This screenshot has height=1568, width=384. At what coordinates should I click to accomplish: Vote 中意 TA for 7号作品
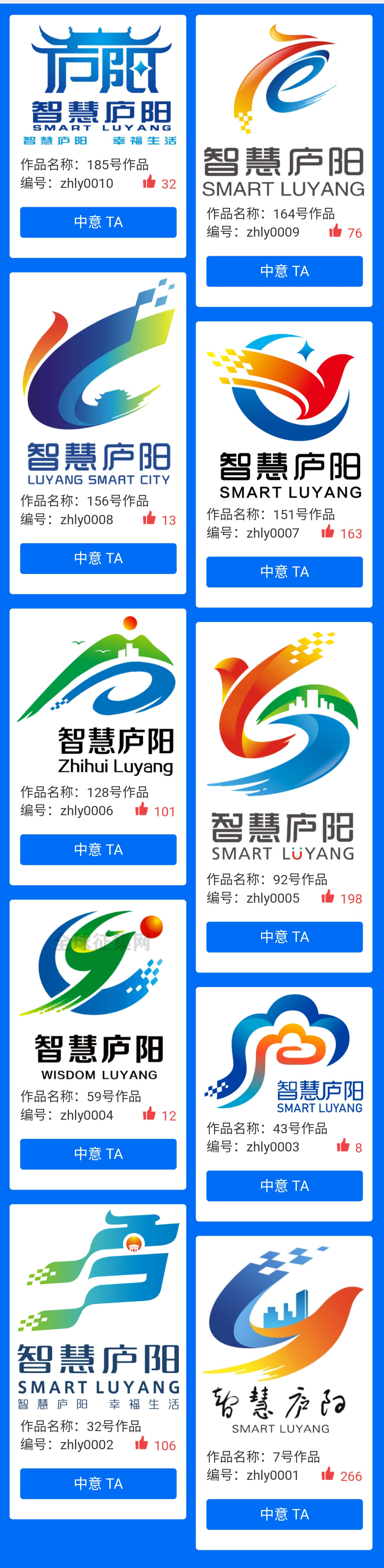click(x=284, y=1514)
